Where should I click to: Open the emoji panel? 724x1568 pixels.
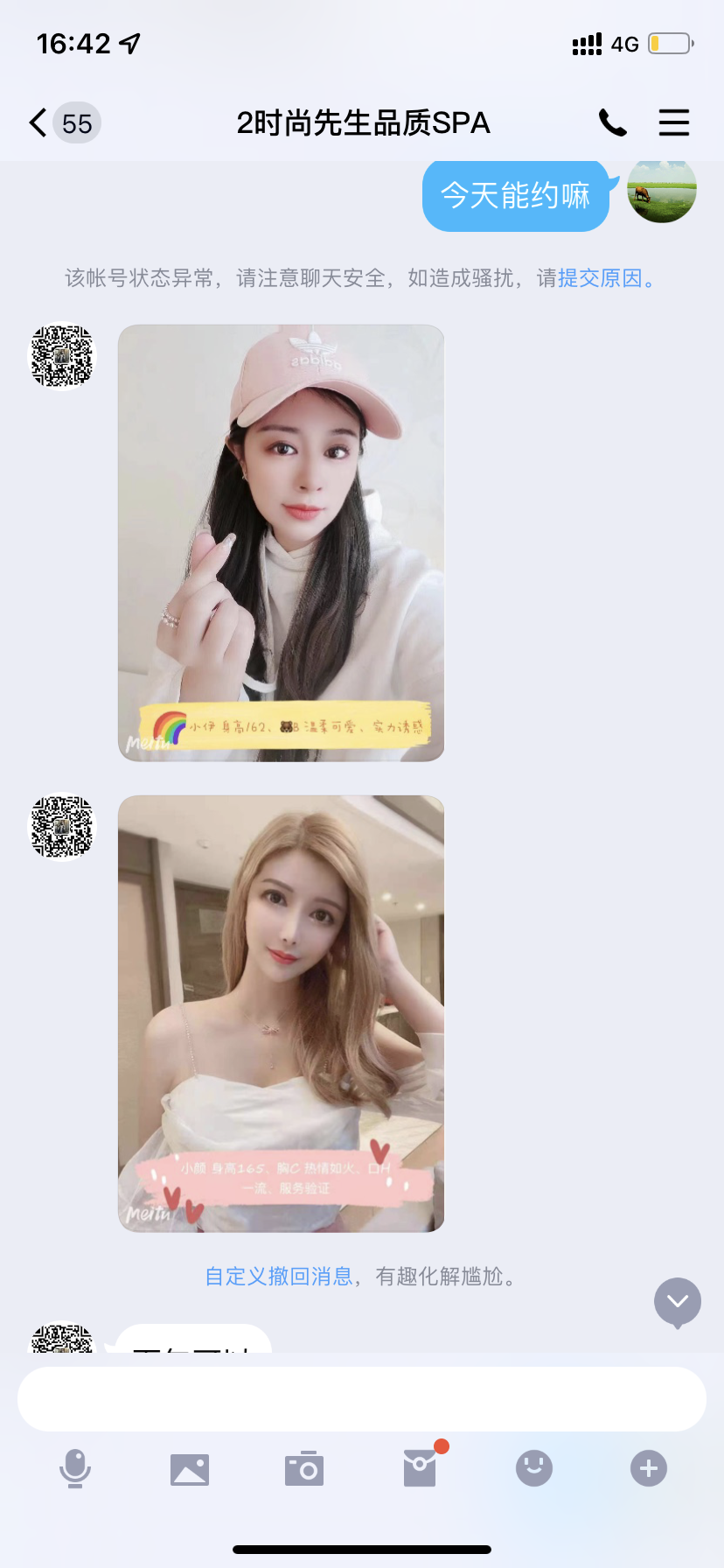coord(534,1468)
